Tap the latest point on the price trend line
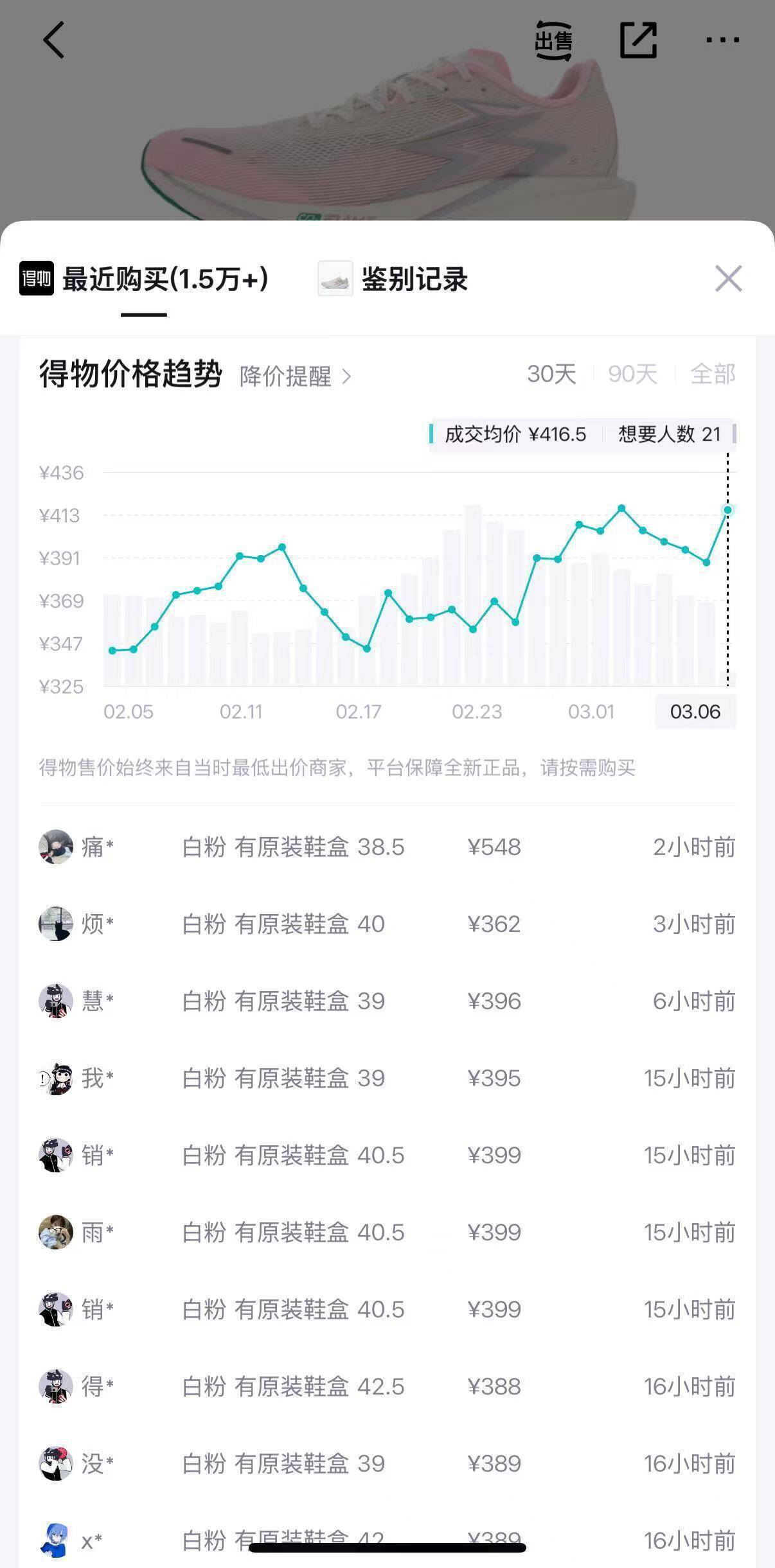This screenshot has height=1568, width=775. [727, 509]
